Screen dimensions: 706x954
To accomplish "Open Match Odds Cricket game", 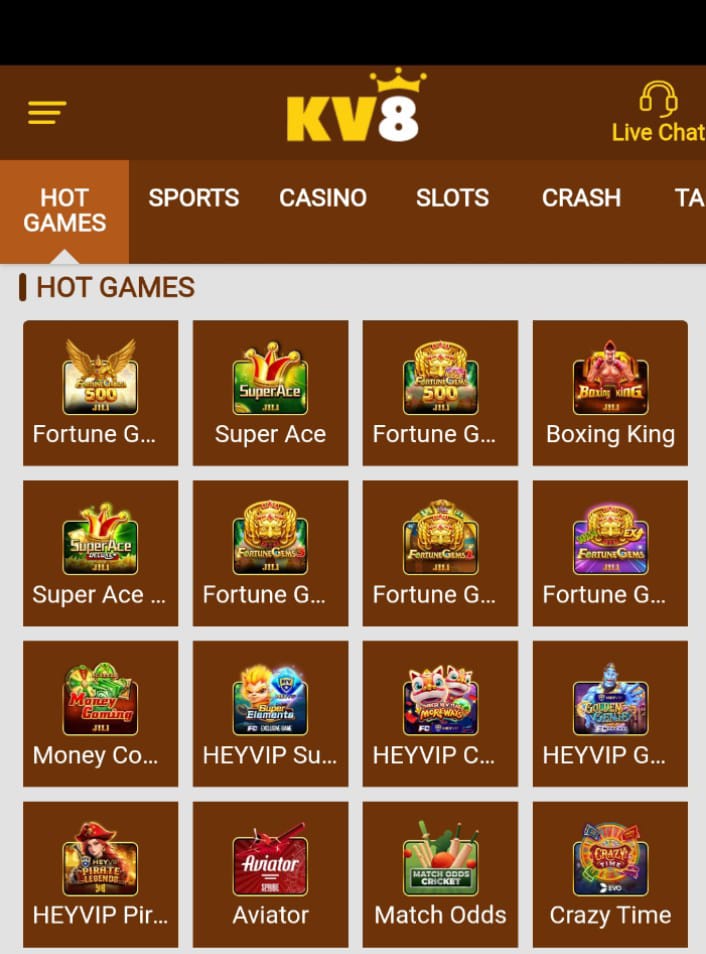I will (440, 874).
